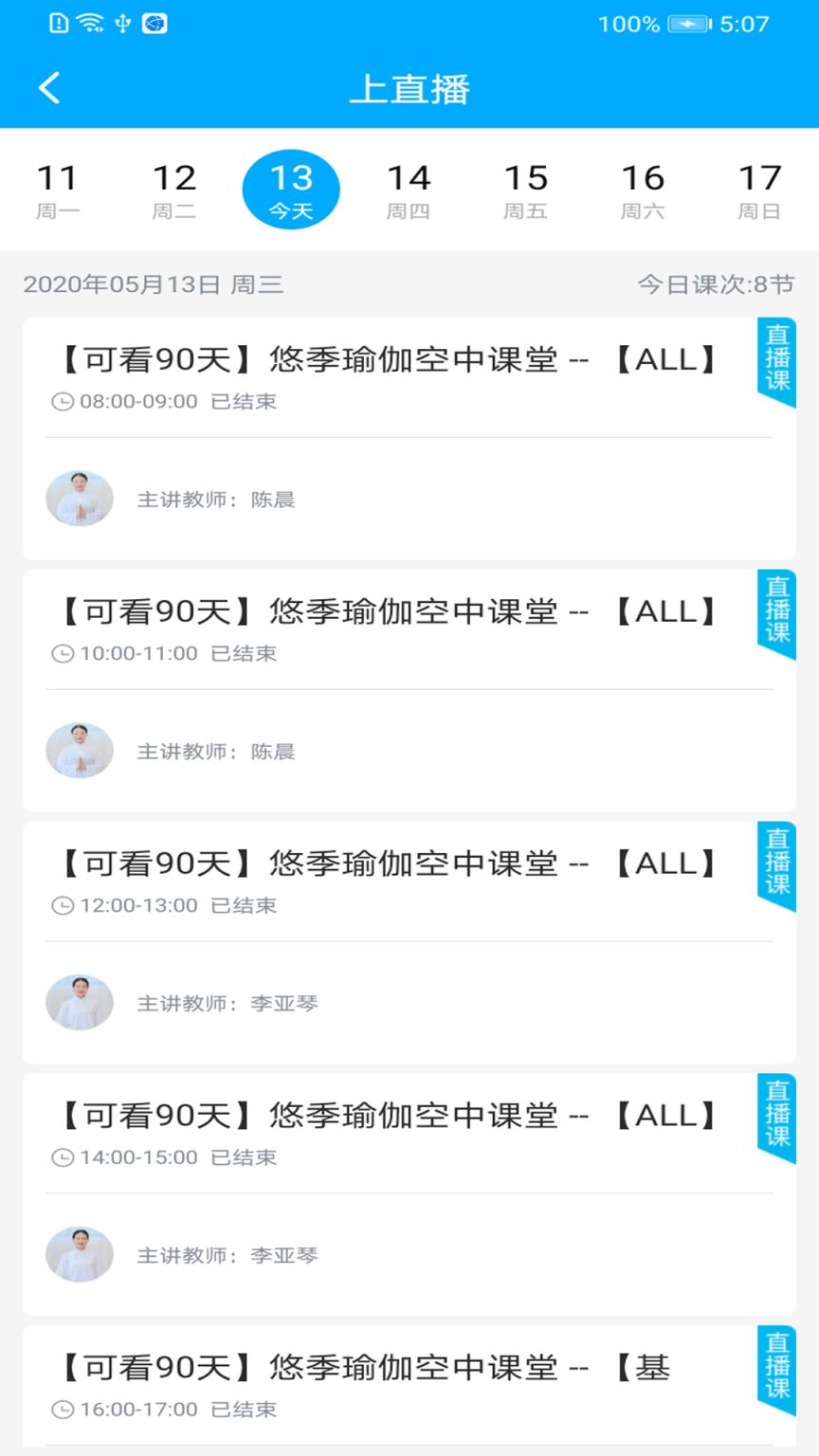Click the clock icon beside 08:00-09:00
The width and height of the screenshot is (819, 1456).
pyautogui.click(x=63, y=402)
